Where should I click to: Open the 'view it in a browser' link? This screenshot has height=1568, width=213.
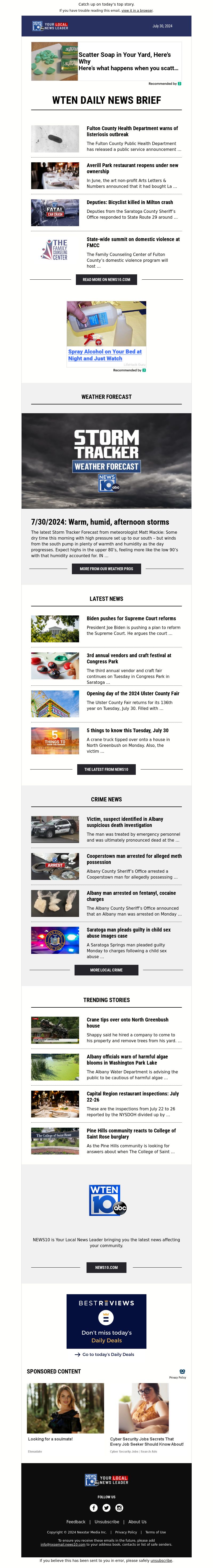[x=137, y=10]
